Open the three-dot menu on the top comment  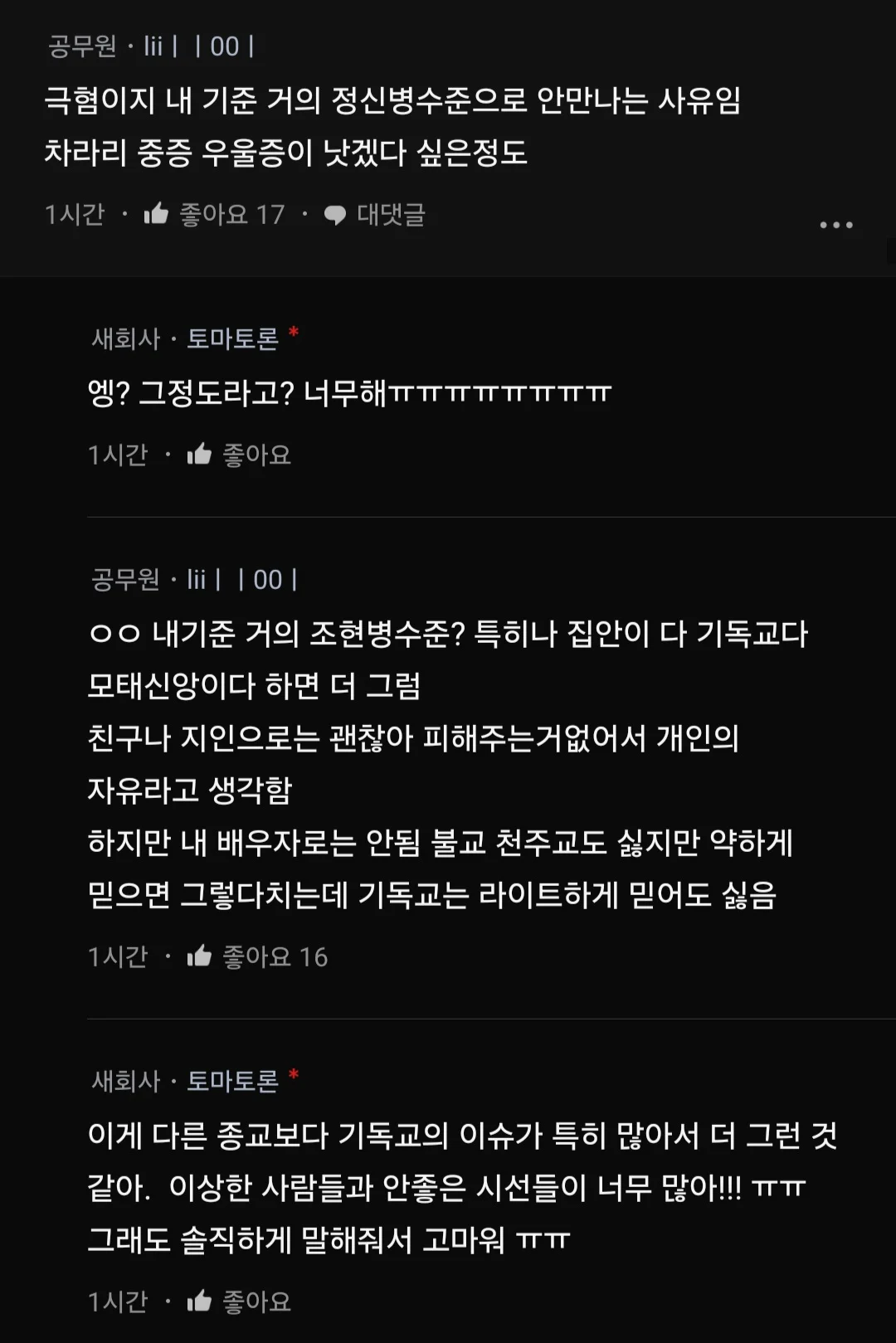[835, 225]
